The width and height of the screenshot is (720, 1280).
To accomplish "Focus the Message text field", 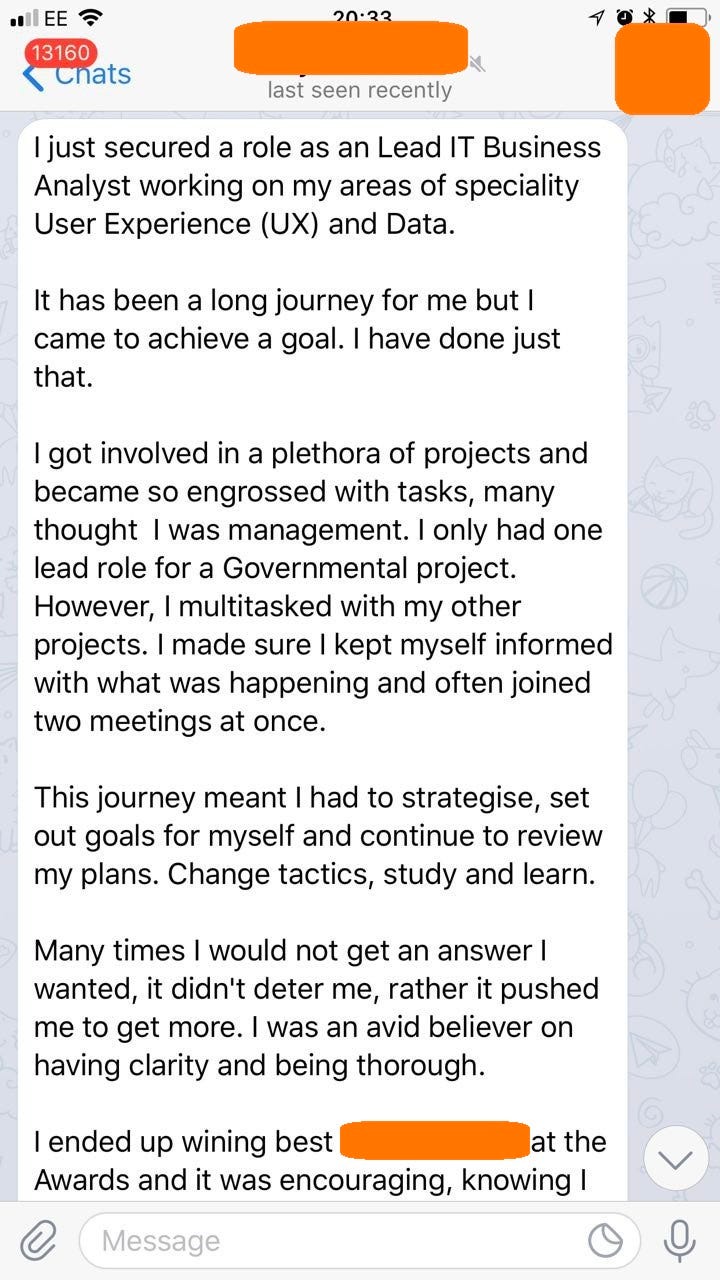I will [x=330, y=1241].
